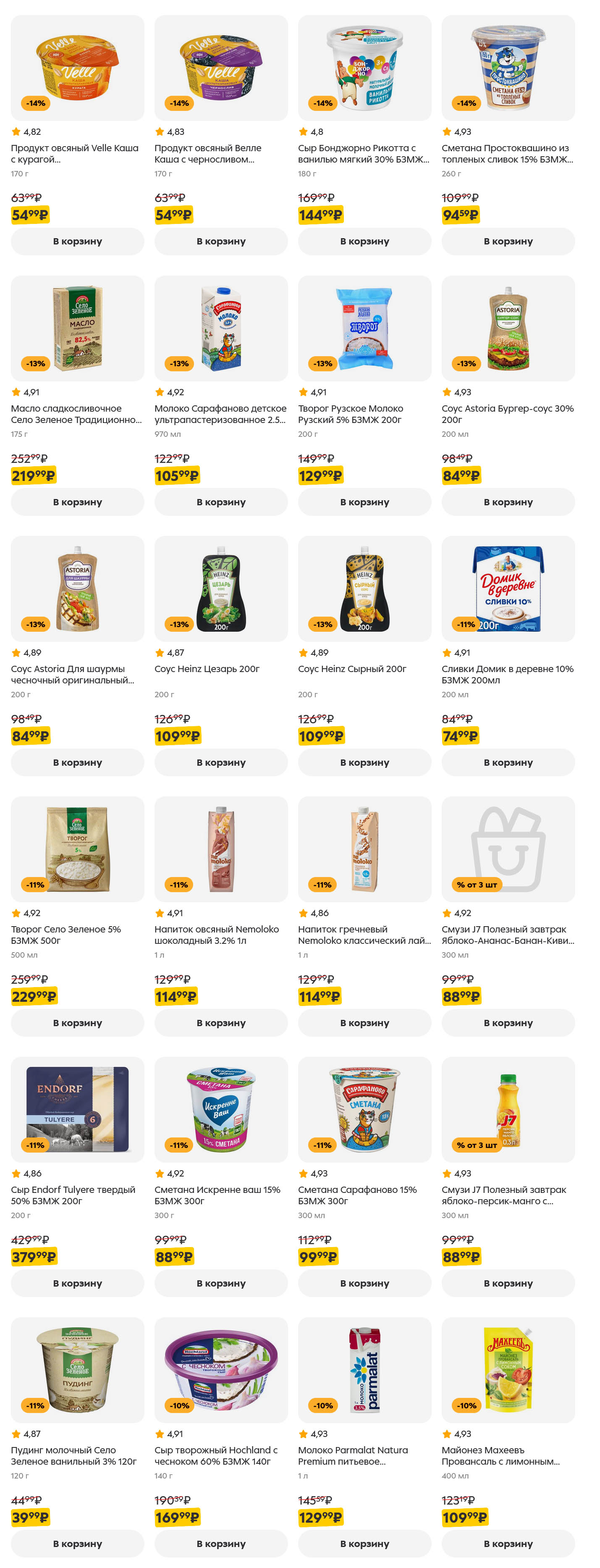Add Смузи J7 Яблоко-Ананас-Банан-Киви to cart
Image resolution: width=600 pixels, height=1568 pixels.
click(508, 1023)
